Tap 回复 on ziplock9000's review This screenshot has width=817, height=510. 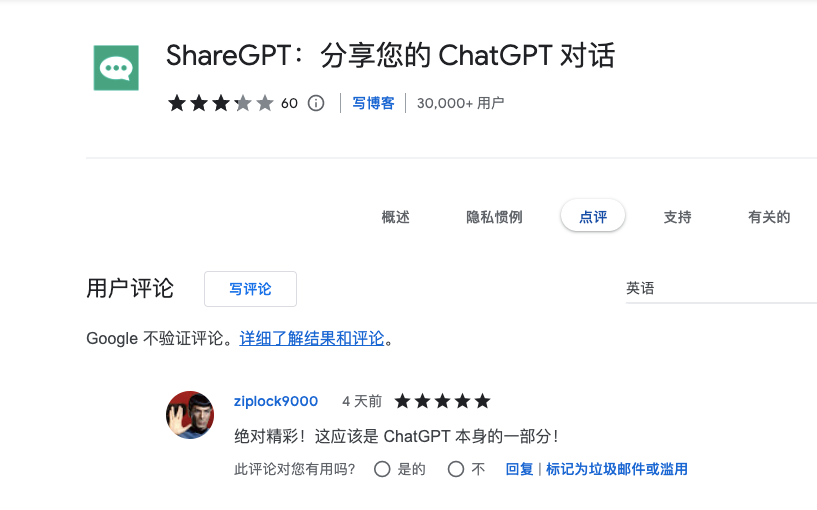click(x=519, y=469)
